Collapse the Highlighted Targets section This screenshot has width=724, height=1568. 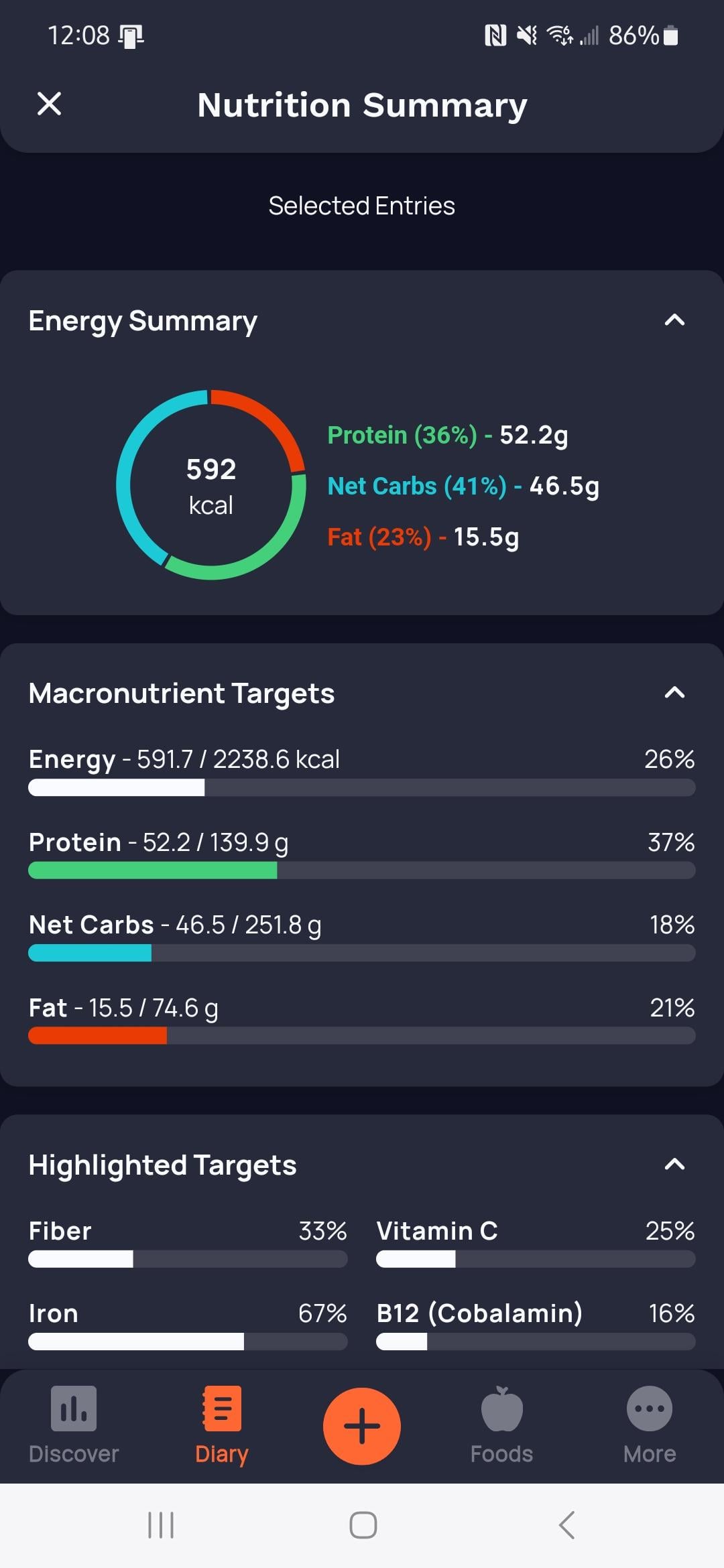[674, 1165]
